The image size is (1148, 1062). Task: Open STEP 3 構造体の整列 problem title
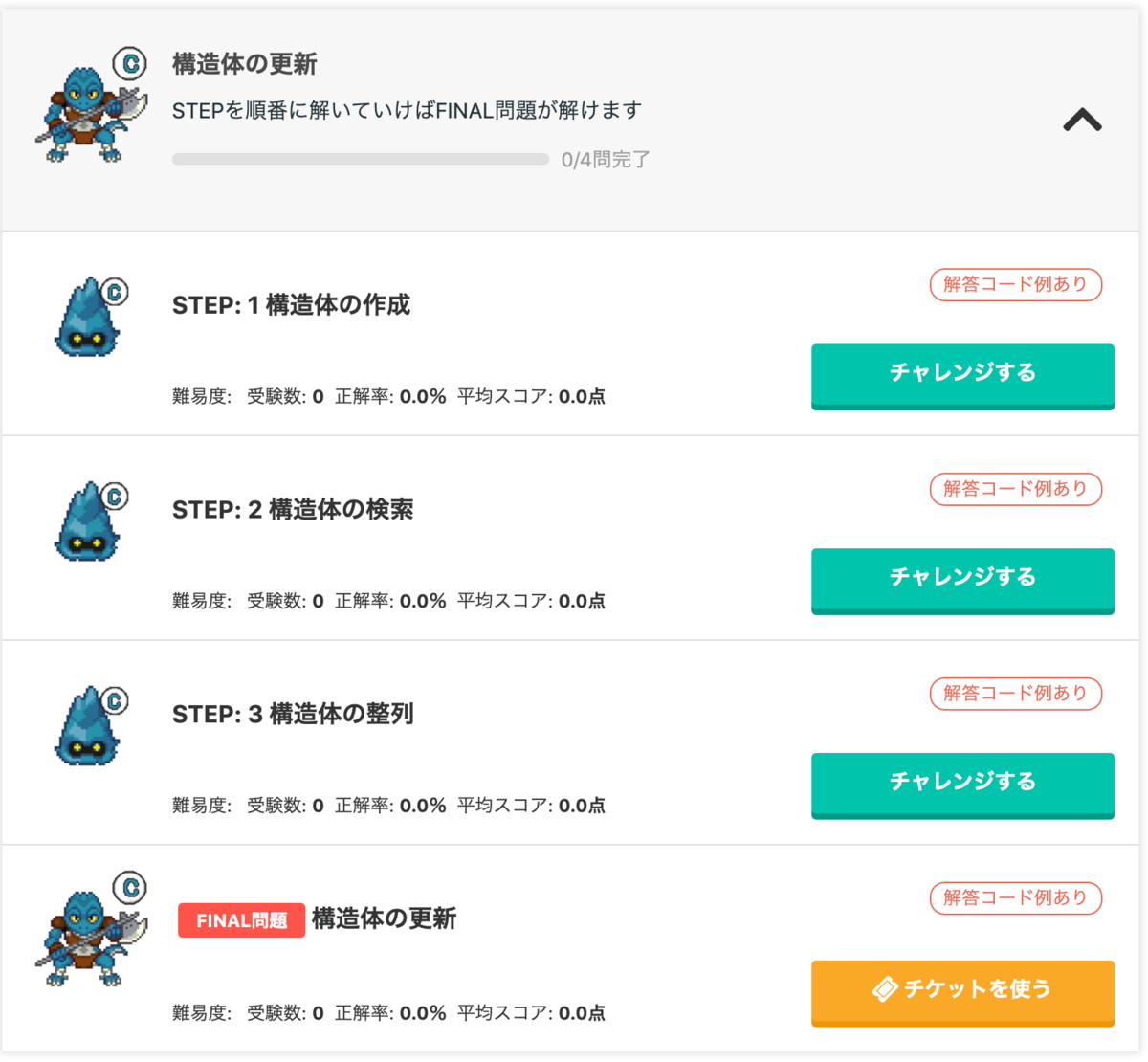click(x=293, y=715)
